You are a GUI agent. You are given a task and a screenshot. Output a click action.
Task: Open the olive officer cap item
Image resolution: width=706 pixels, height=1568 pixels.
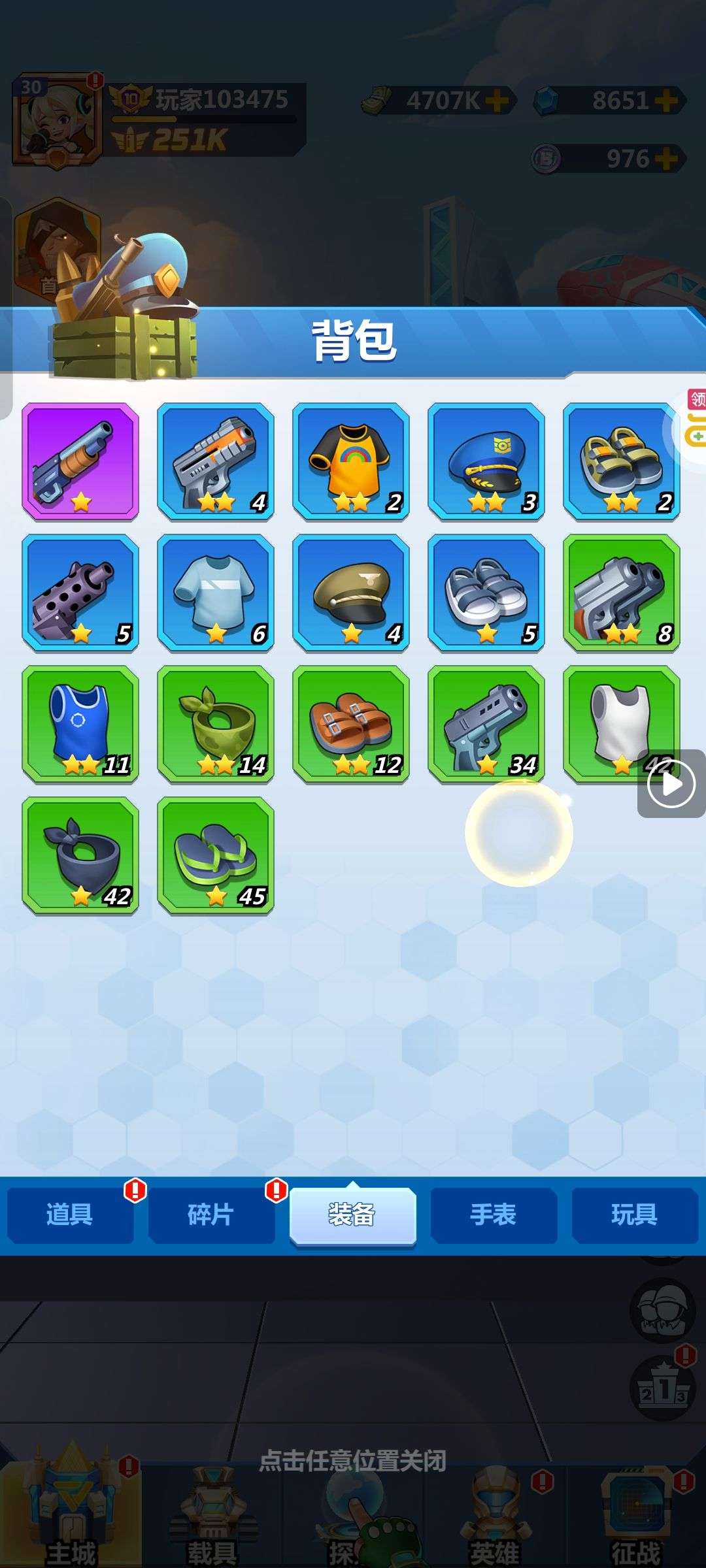pyautogui.click(x=351, y=593)
